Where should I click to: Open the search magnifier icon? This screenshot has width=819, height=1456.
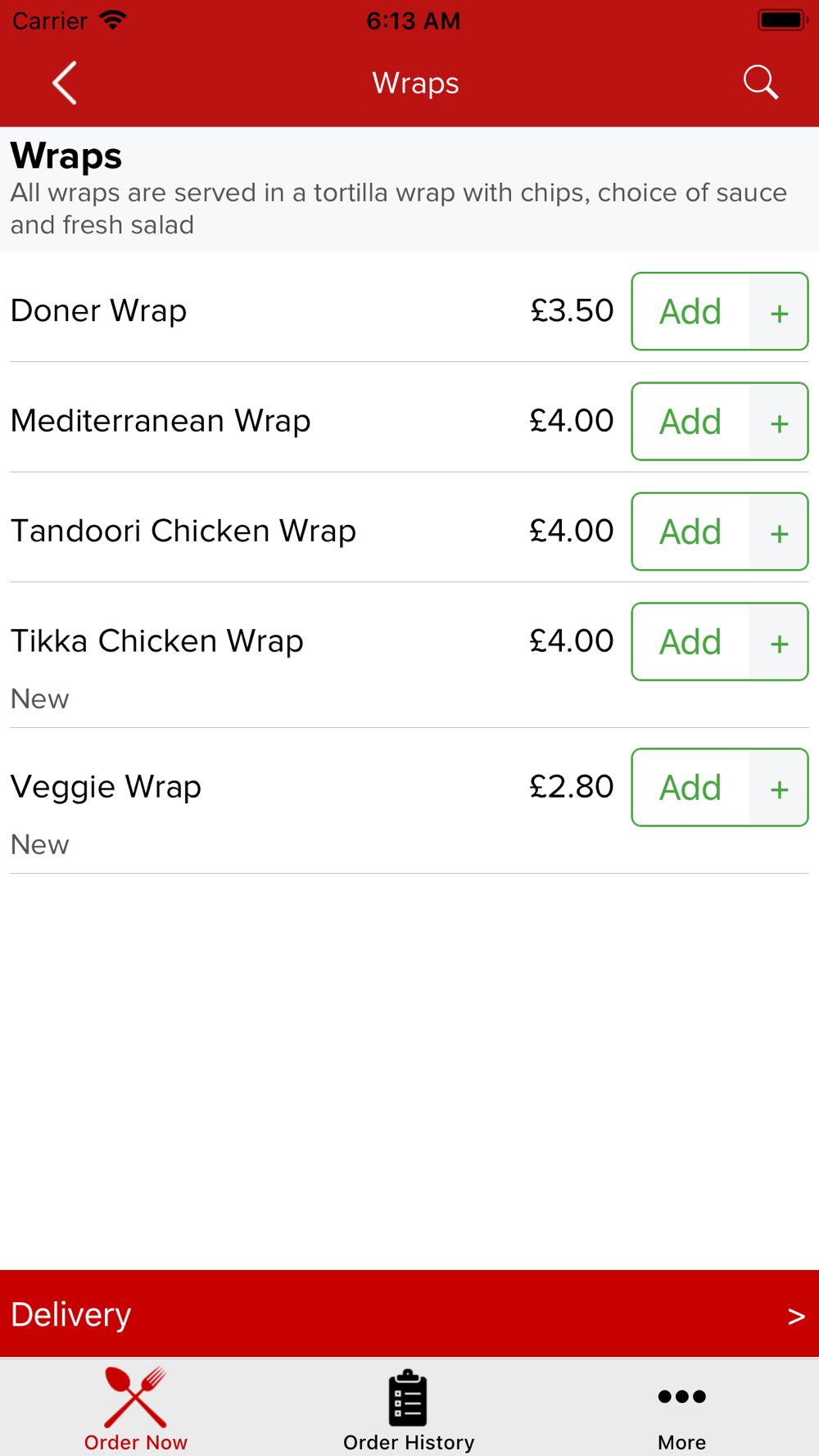[x=761, y=83]
